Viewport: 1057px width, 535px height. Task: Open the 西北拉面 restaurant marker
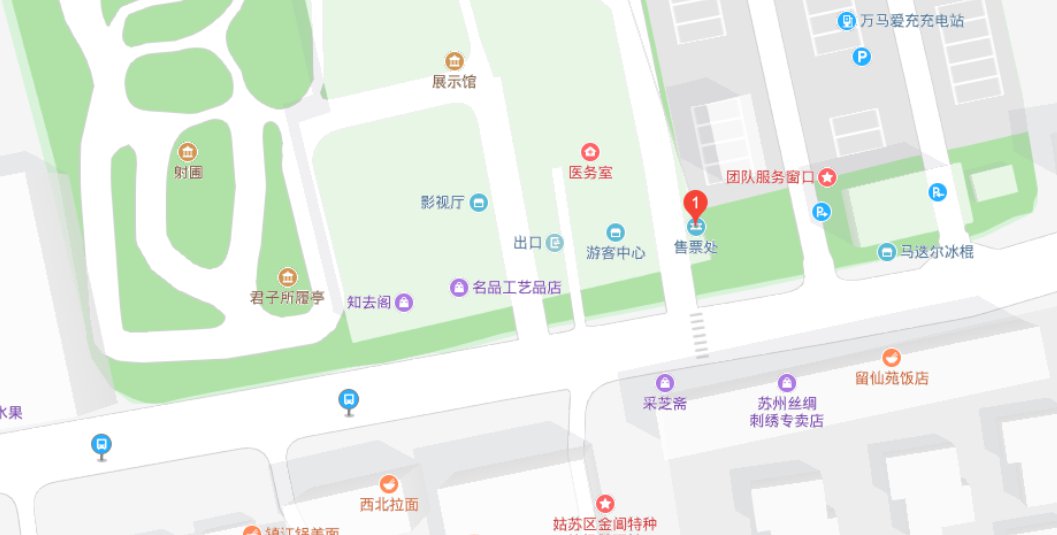click(x=388, y=484)
